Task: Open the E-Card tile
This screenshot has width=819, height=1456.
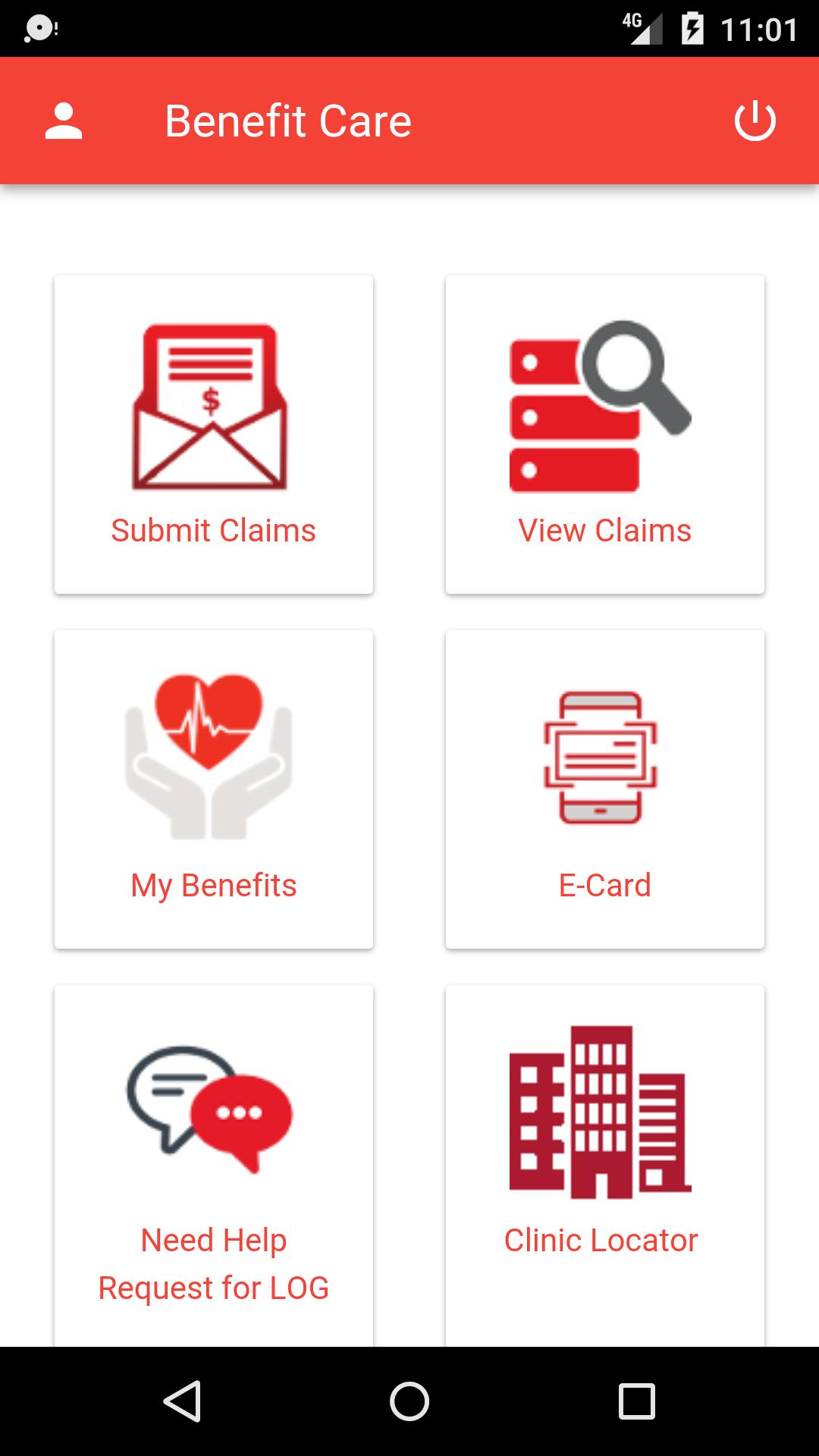Action: 604,789
